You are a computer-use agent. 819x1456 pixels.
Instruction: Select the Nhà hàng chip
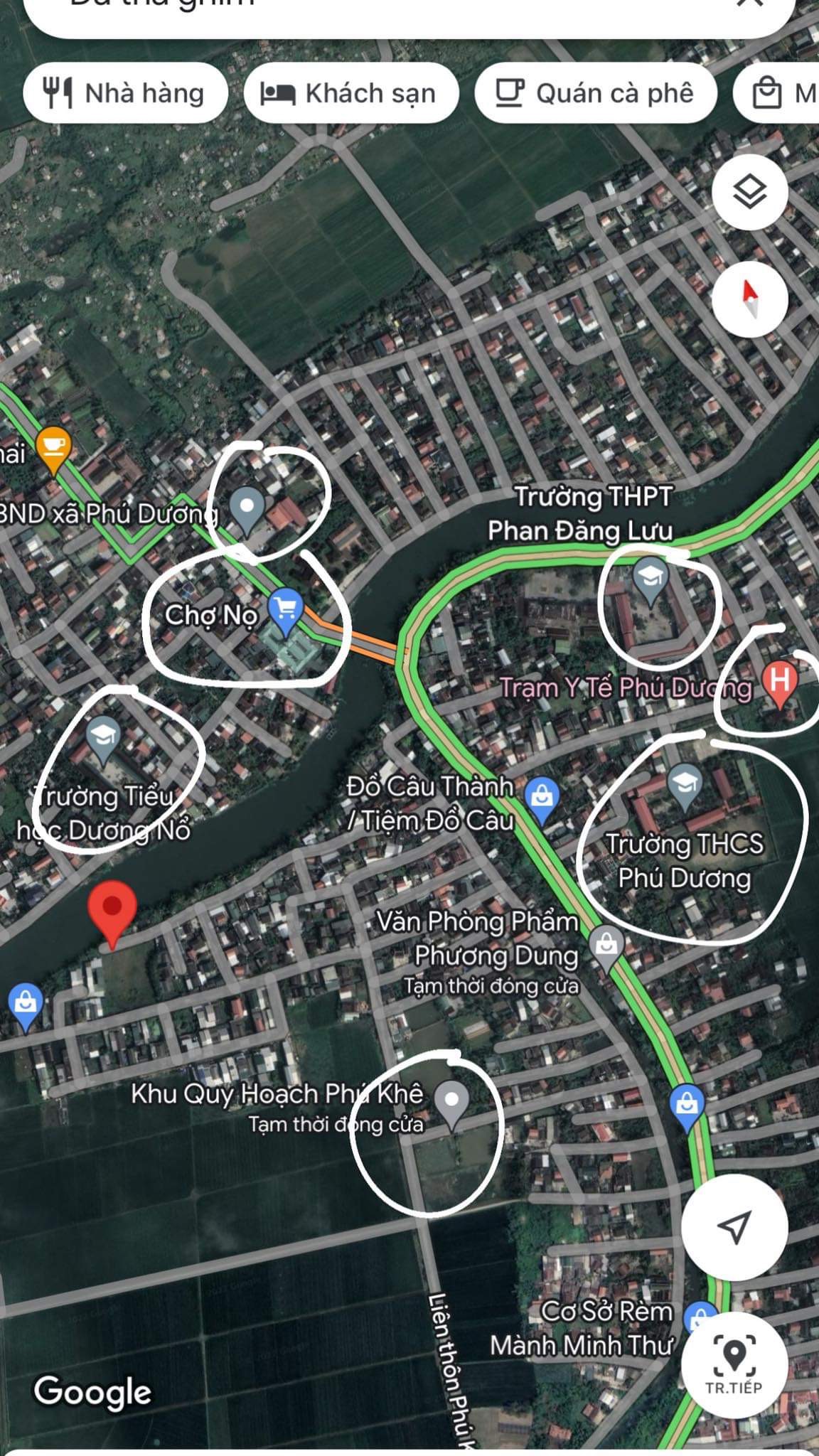[125, 93]
